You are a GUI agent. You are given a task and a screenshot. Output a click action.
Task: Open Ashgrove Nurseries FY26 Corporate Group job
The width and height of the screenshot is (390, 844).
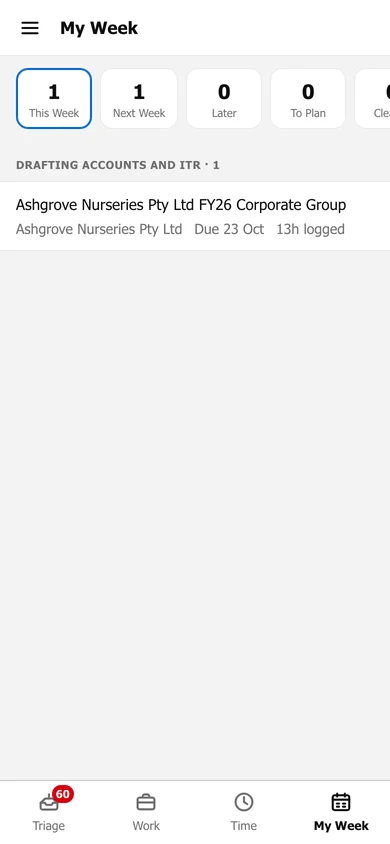pos(195,216)
